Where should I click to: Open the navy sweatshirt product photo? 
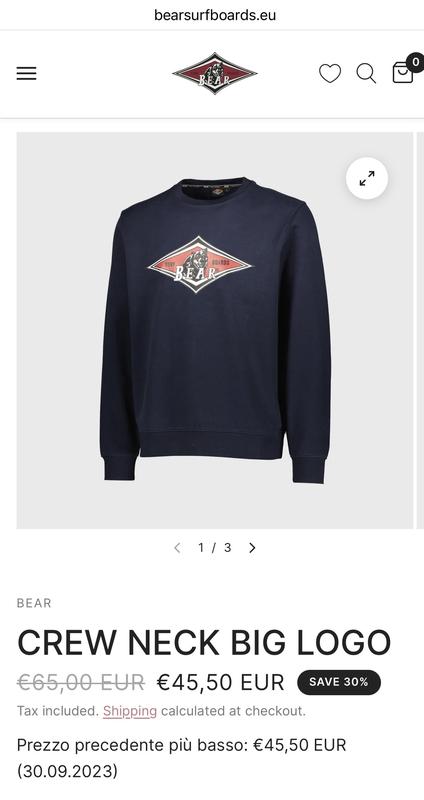tap(215, 331)
